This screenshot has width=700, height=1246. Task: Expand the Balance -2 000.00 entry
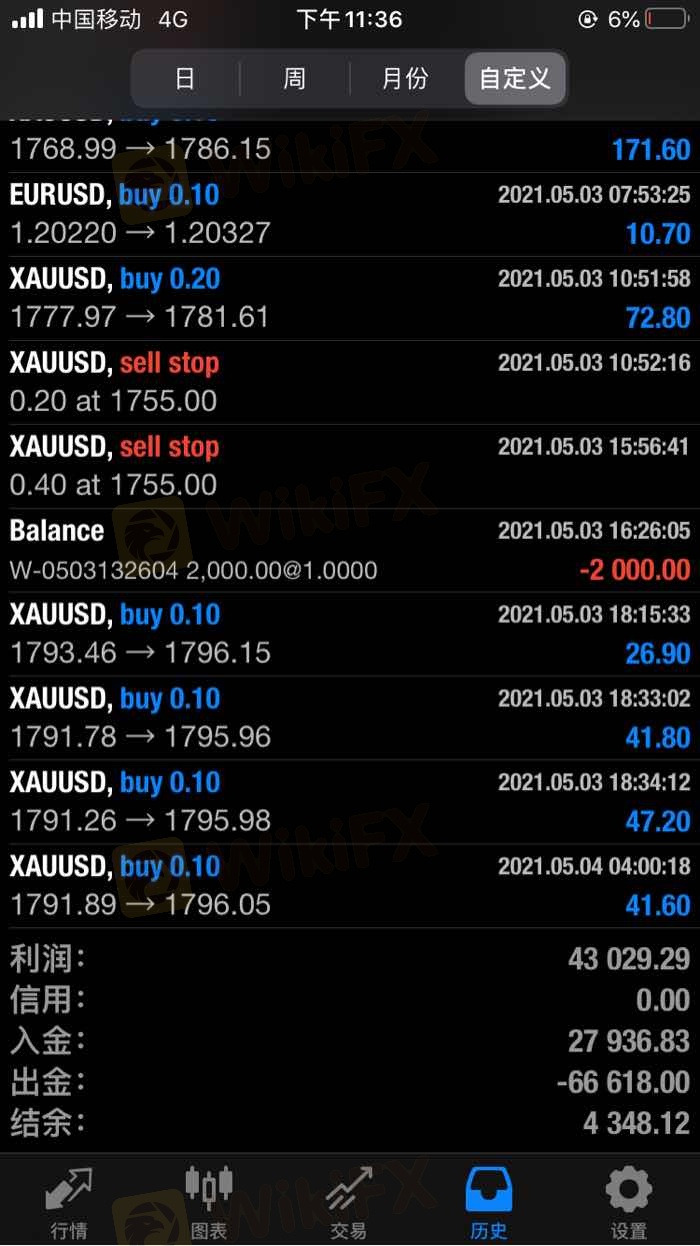(350, 550)
